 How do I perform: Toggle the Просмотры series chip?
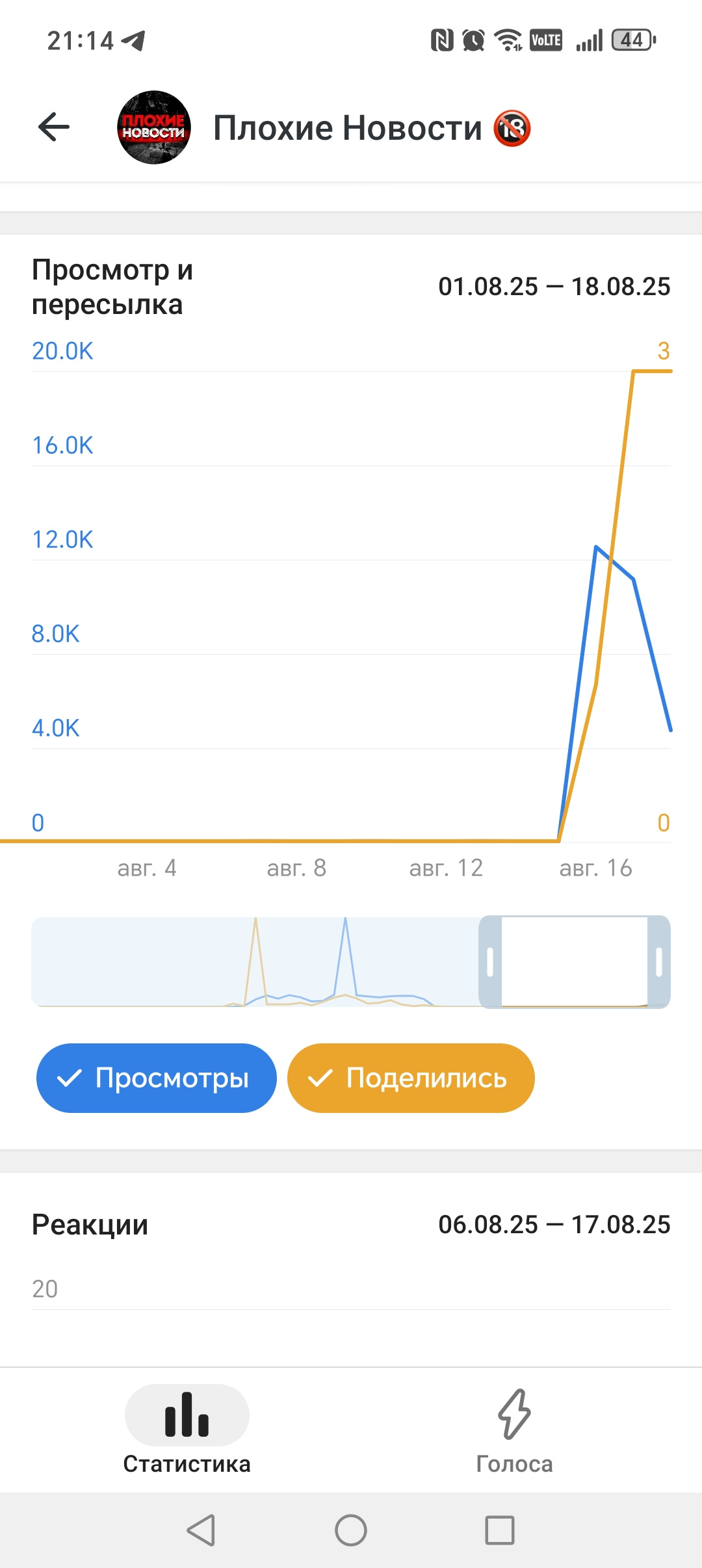157,1078
